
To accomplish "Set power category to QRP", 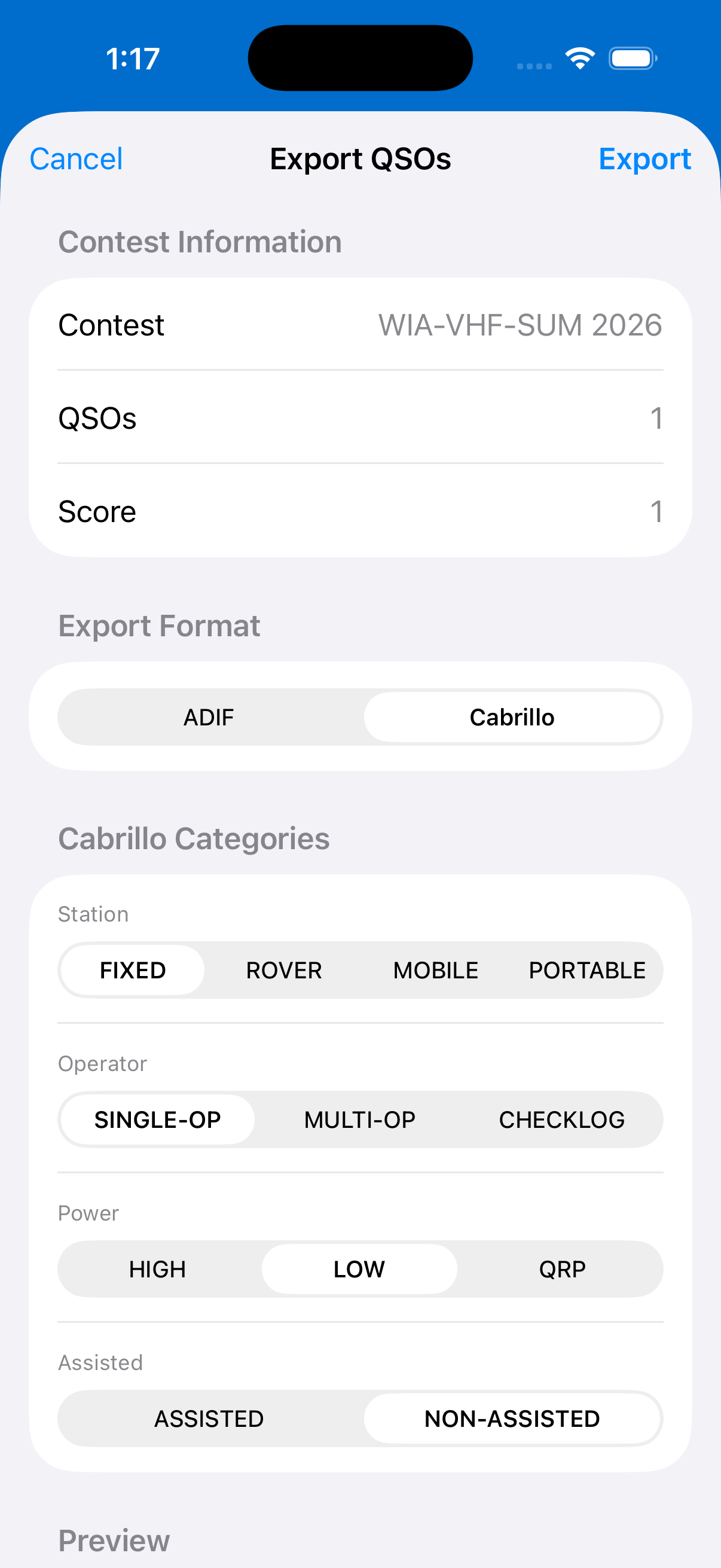I will tap(561, 1268).
